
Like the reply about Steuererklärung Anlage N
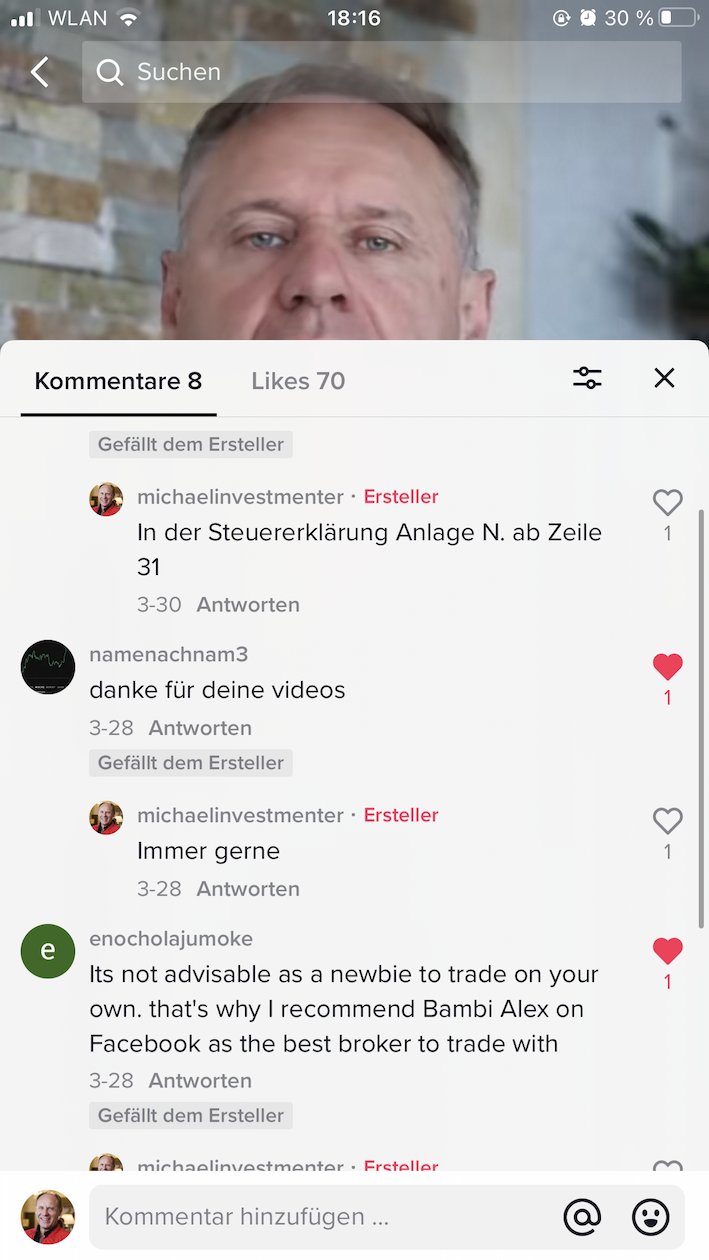[x=667, y=502]
